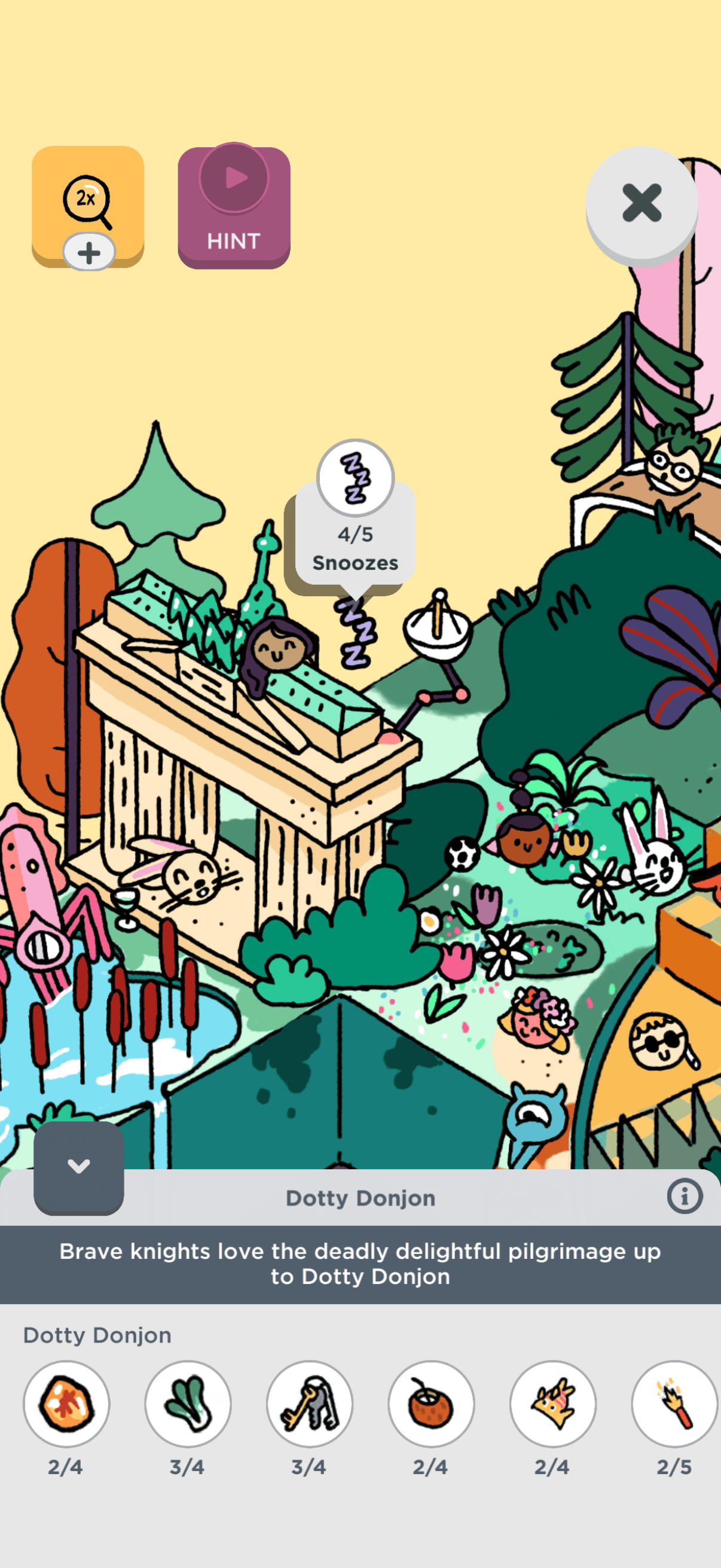Select the crown item to find

(x=552, y=1403)
